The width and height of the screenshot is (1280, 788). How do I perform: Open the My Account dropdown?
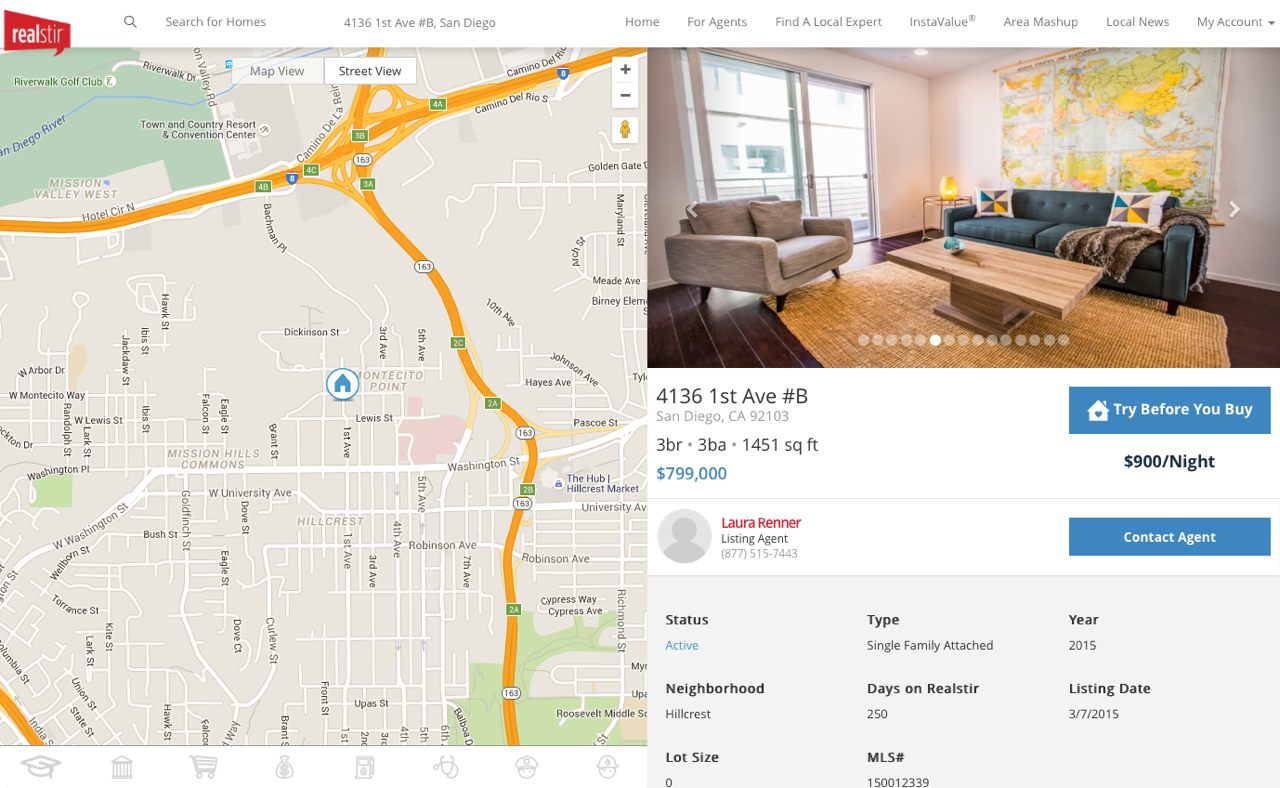1235,22
